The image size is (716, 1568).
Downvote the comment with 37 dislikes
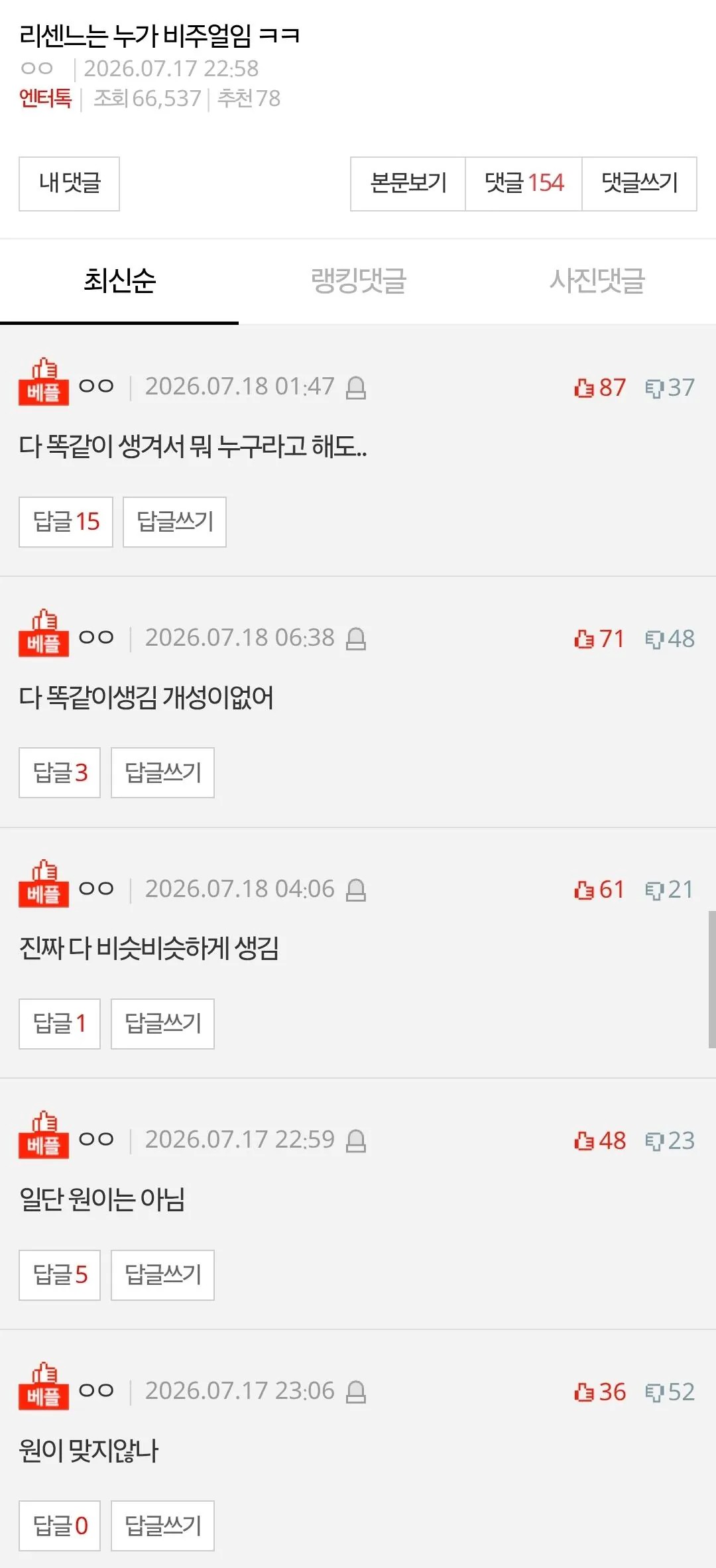pos(670,387)
